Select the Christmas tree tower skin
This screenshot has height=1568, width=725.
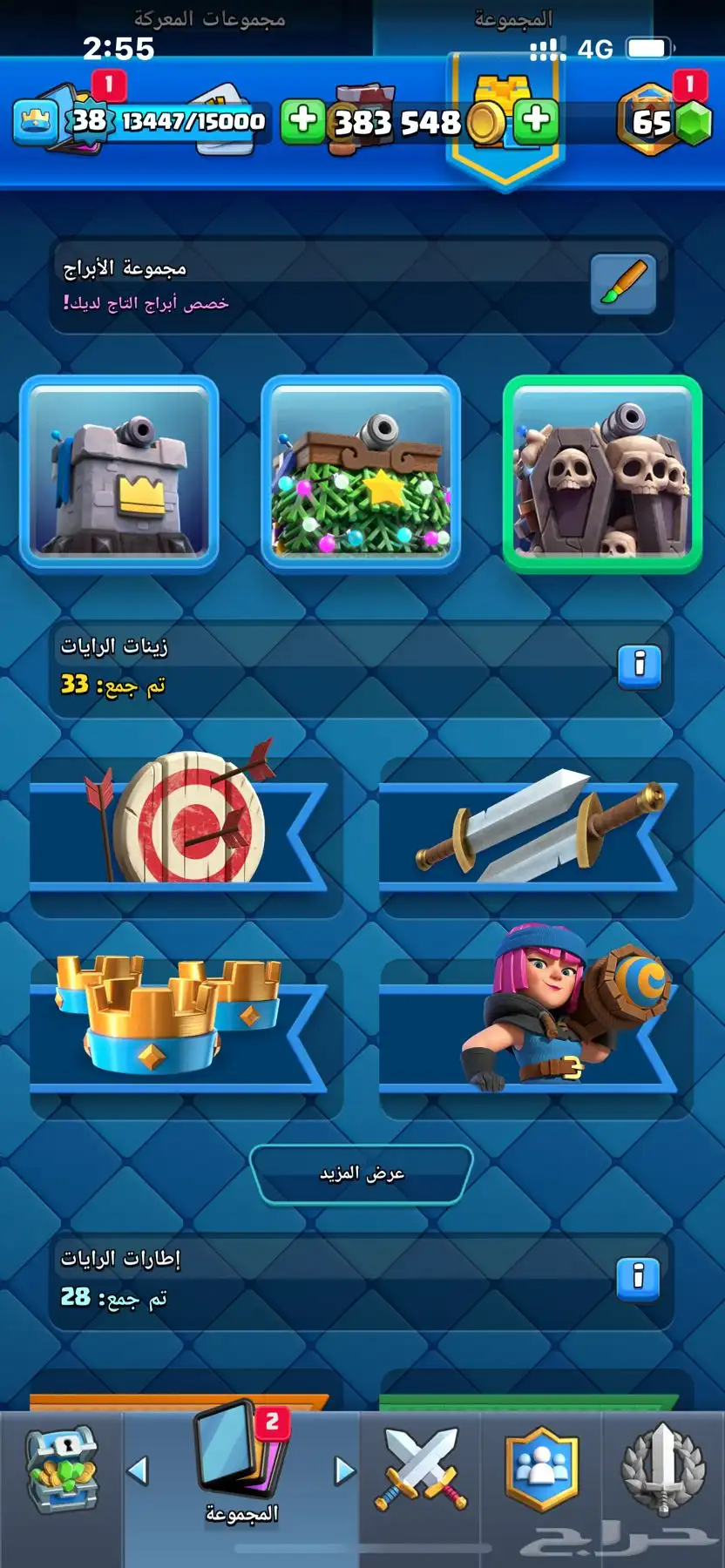click(x=361, y=472)
